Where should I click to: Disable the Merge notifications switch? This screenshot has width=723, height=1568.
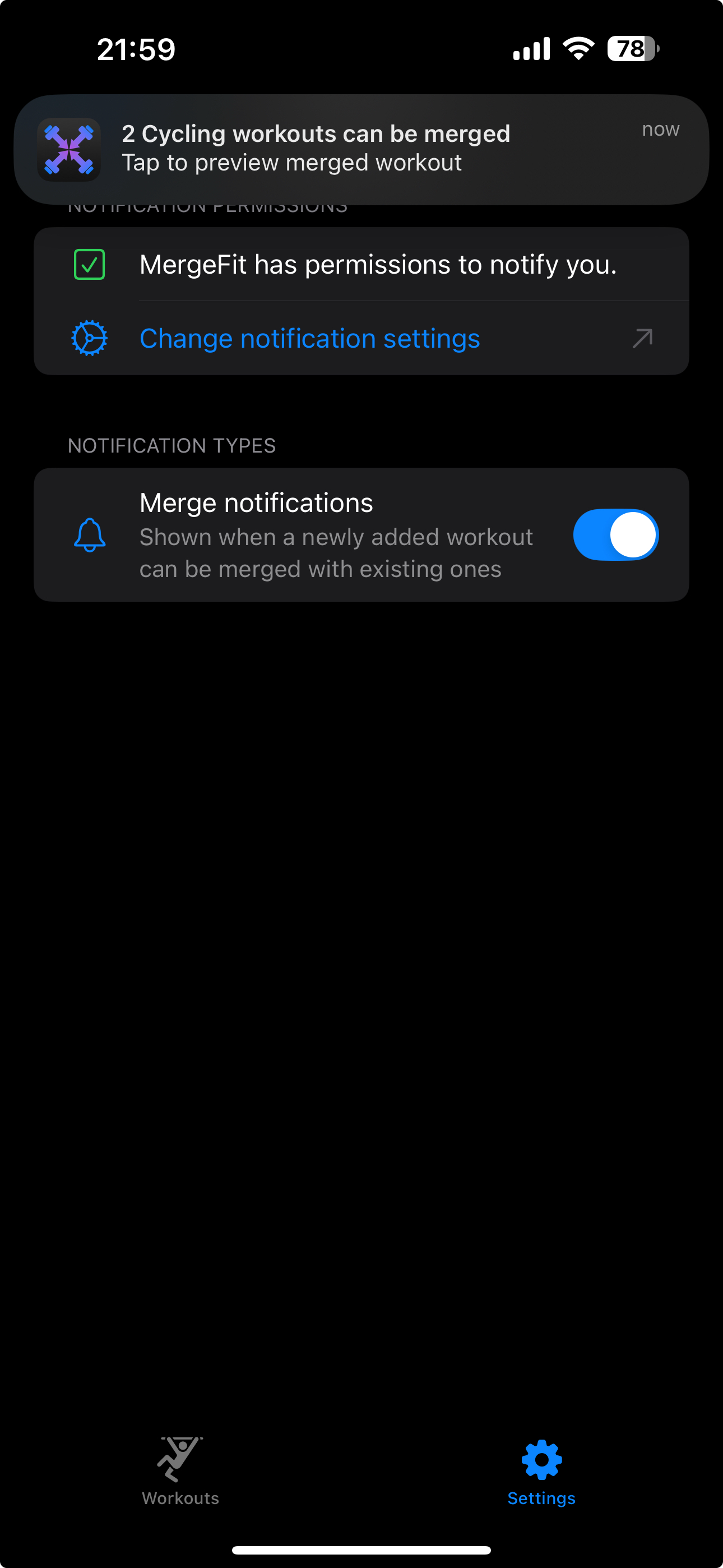pos(615,535)
